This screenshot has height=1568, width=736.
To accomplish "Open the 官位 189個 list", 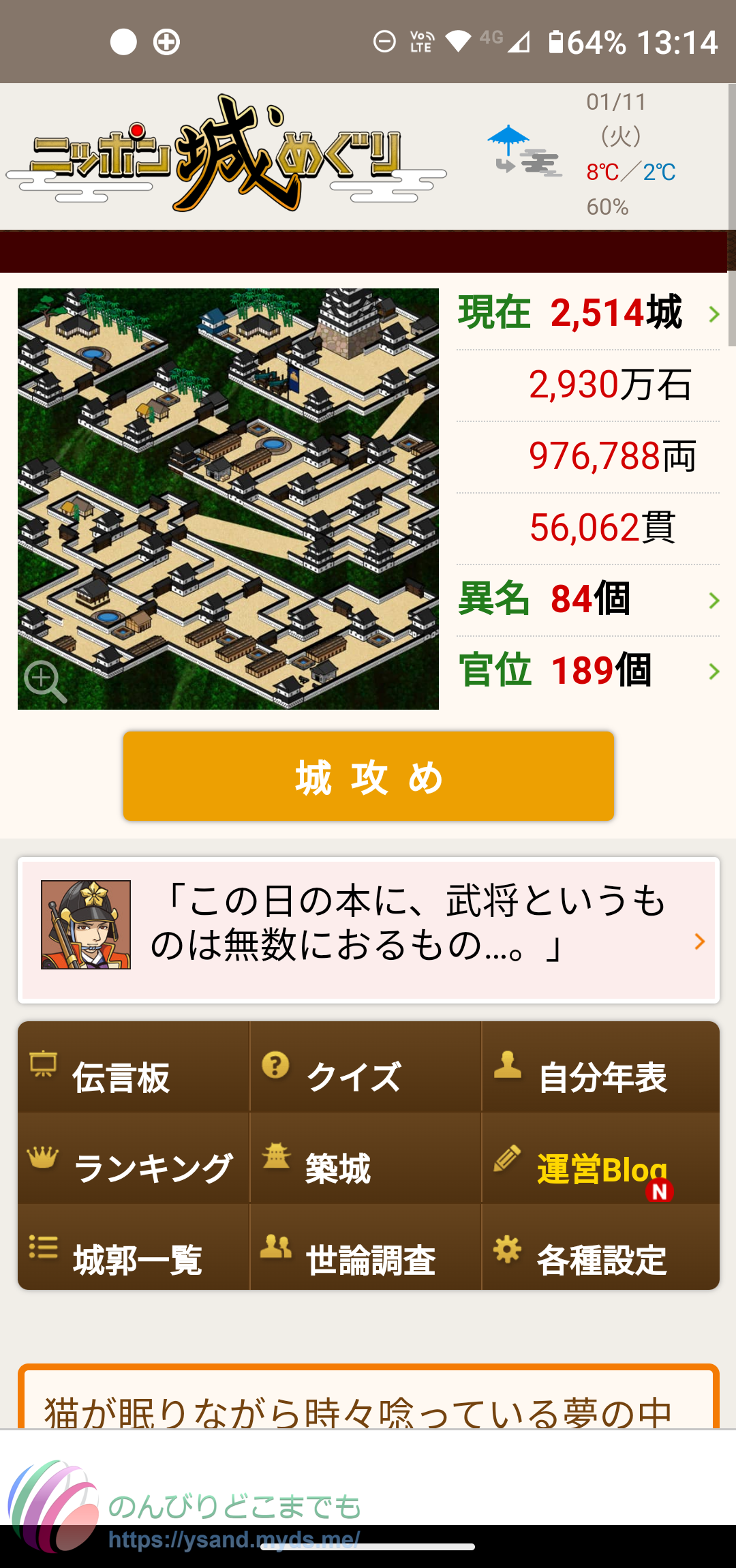I will tap(587, 671).
